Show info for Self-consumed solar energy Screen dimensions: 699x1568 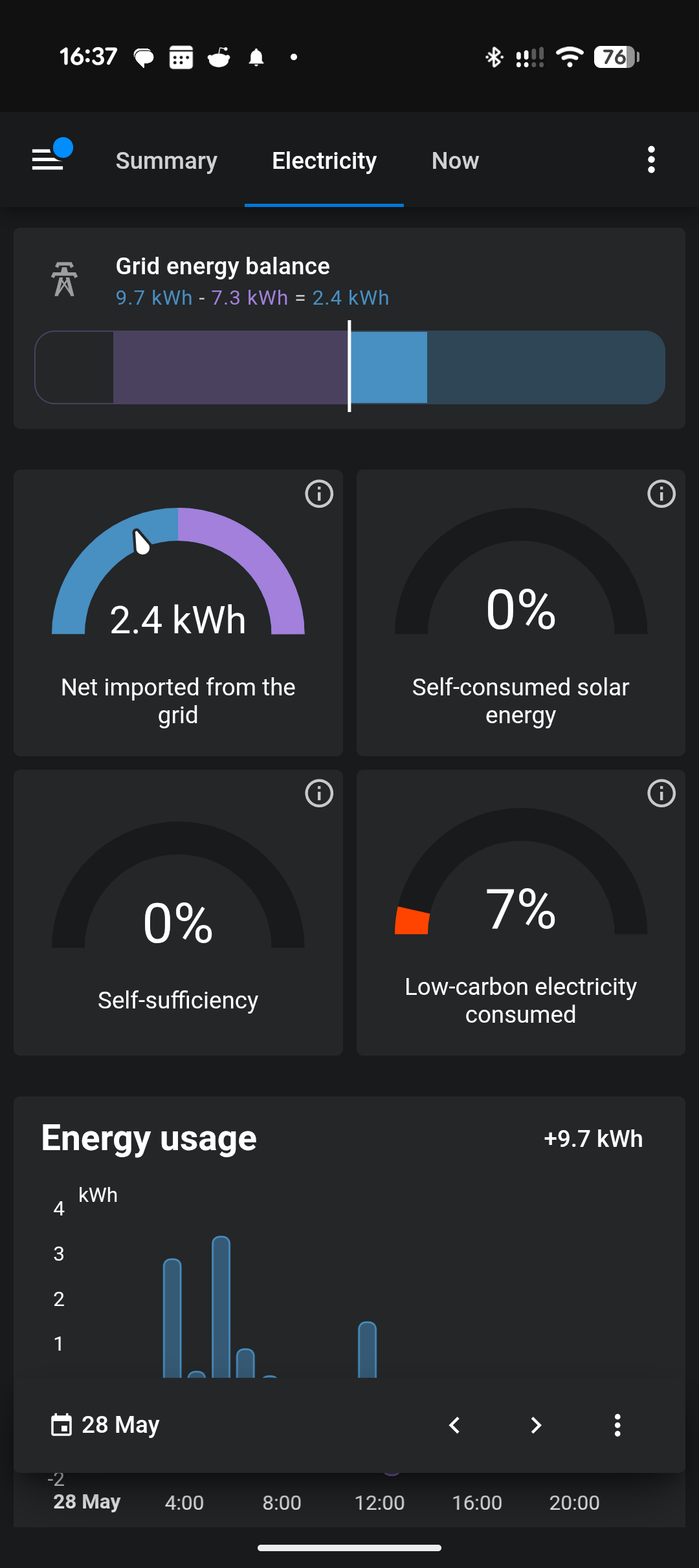[661, 494]
